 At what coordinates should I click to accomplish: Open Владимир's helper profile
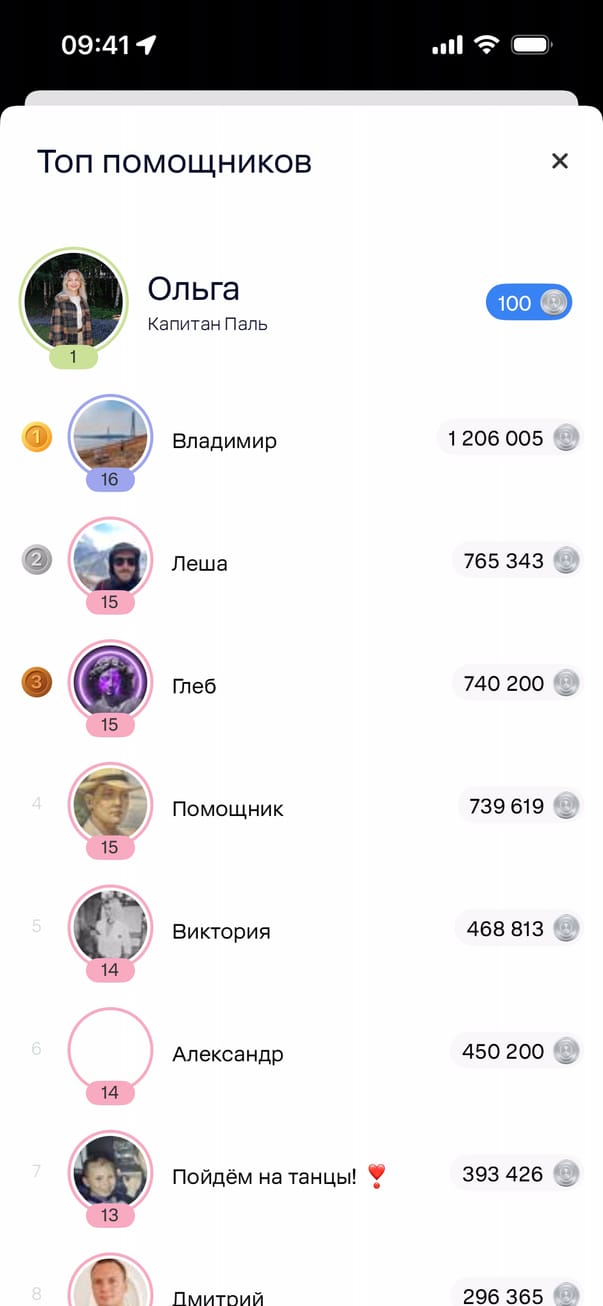(224, 441)
